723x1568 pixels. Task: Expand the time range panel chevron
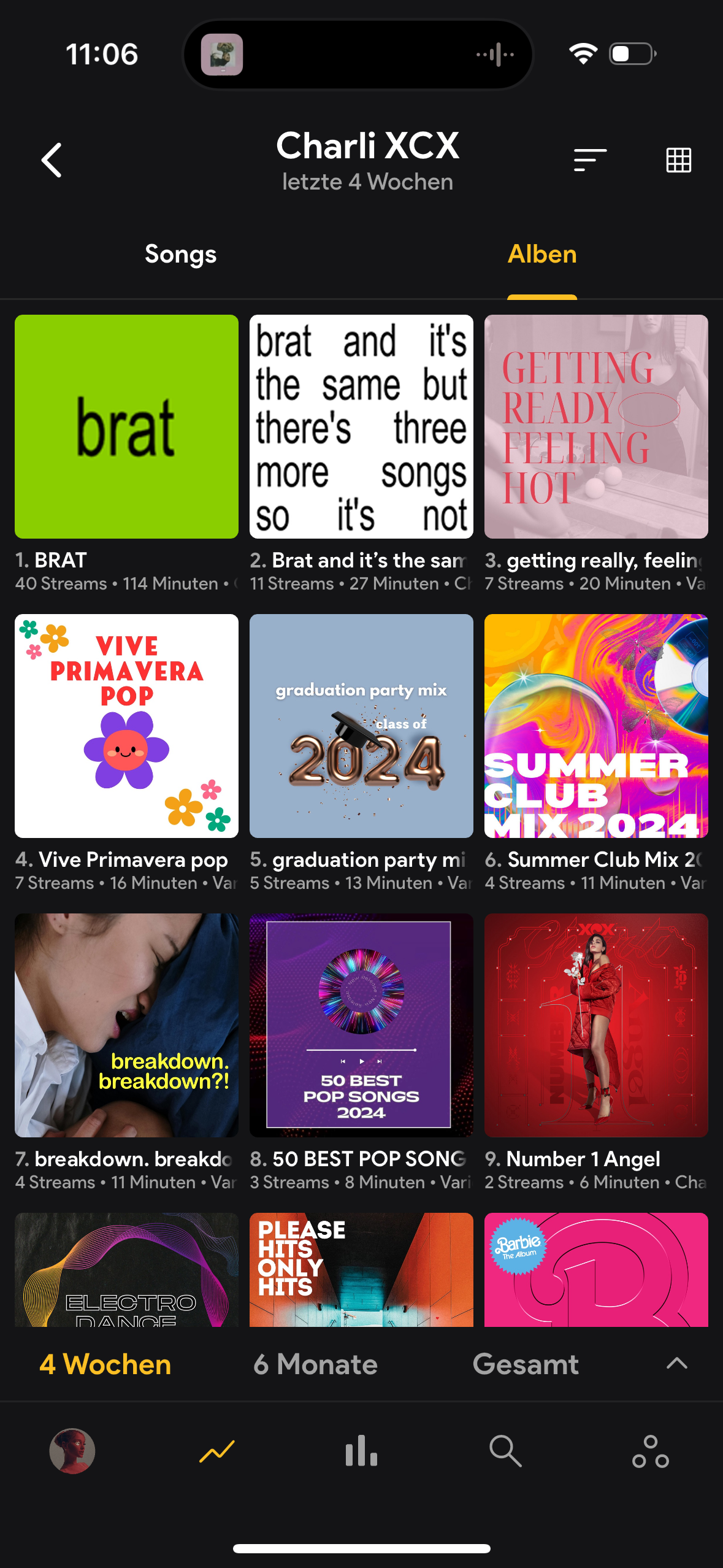coord(677,1364)
